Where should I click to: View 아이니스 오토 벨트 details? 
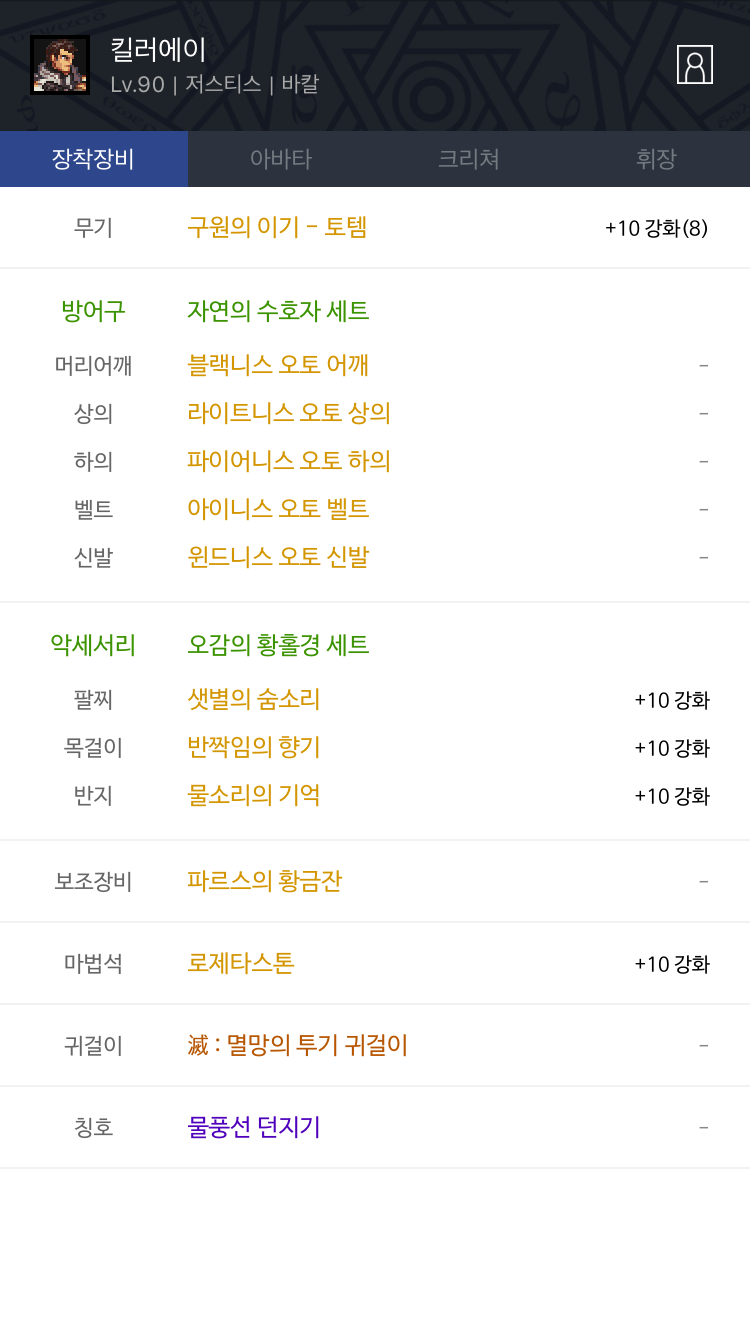pos(278,509)
